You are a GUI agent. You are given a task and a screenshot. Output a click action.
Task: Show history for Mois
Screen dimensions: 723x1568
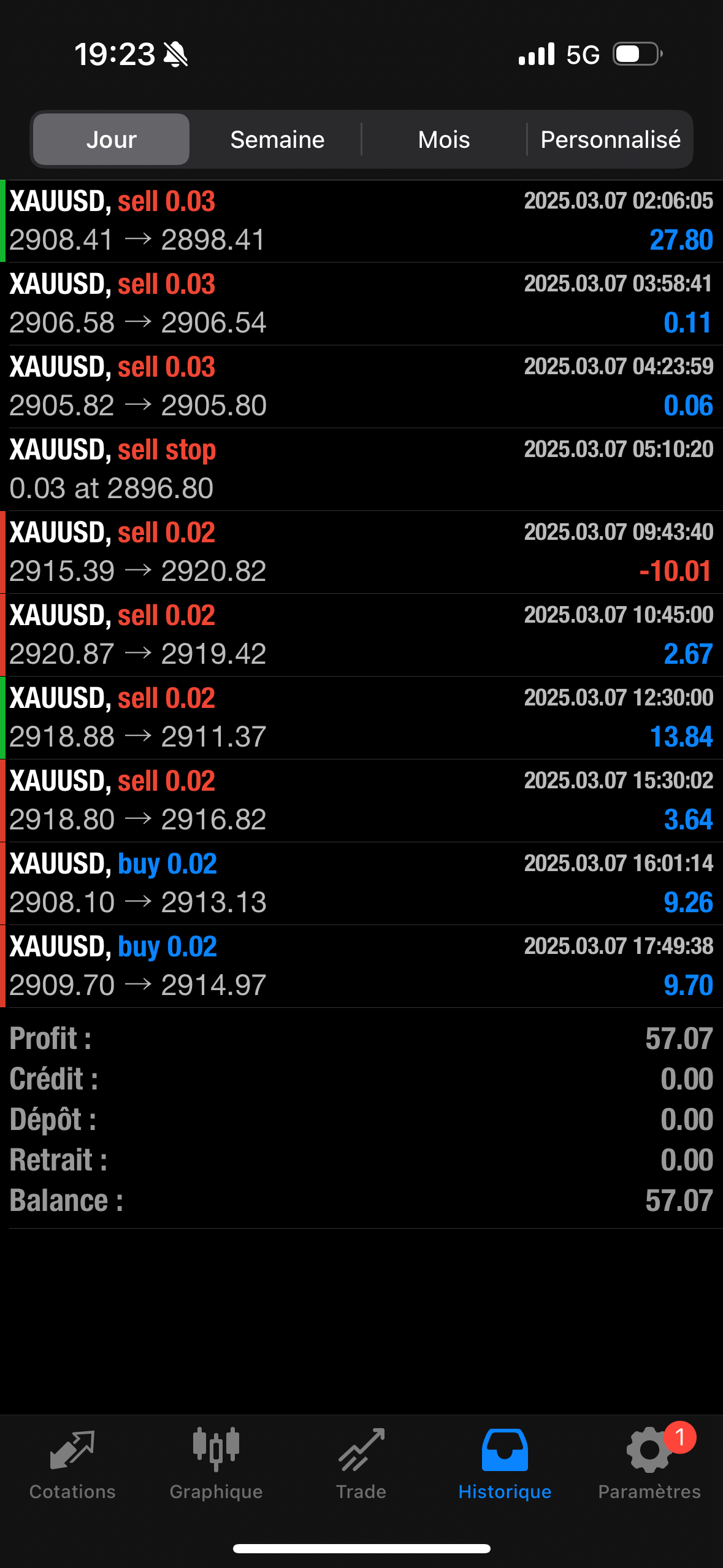tap(443, 140)
